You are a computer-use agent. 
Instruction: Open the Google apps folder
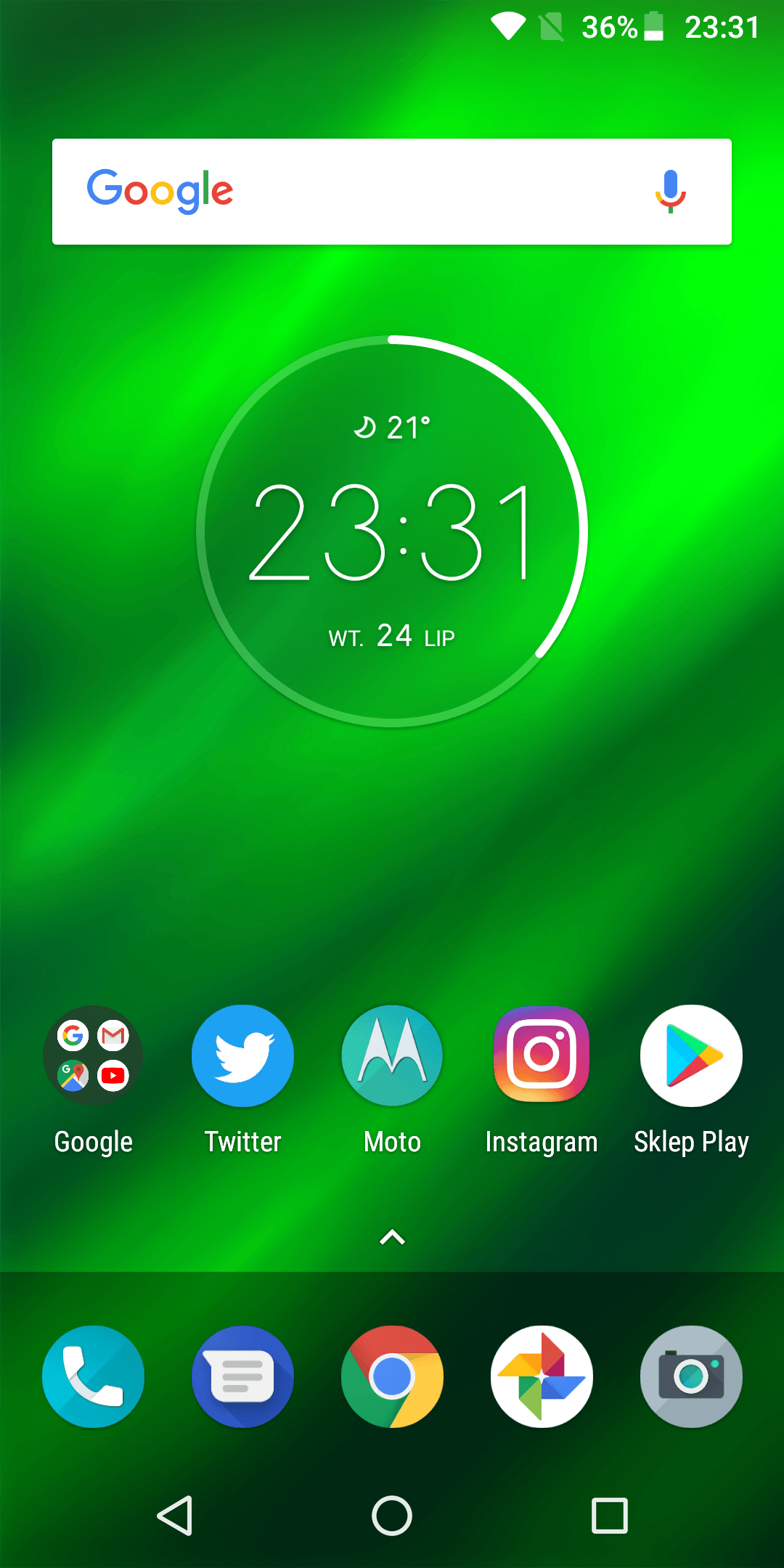[x=93, y=1056]
